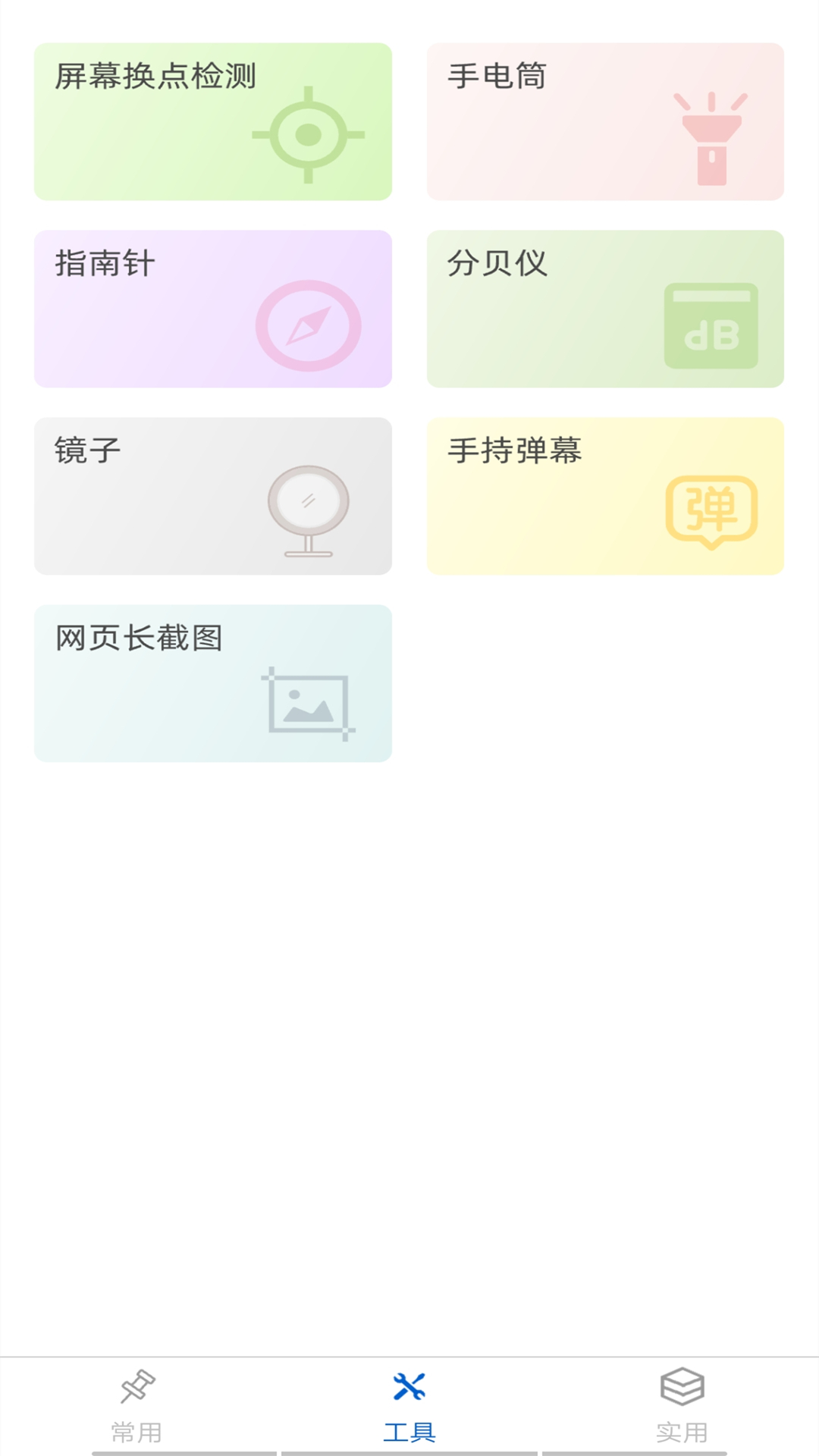The width and height of the screenshot is (819, 1456).
Task: Tap the 手持弹幕 card
Action: (605, 496)
